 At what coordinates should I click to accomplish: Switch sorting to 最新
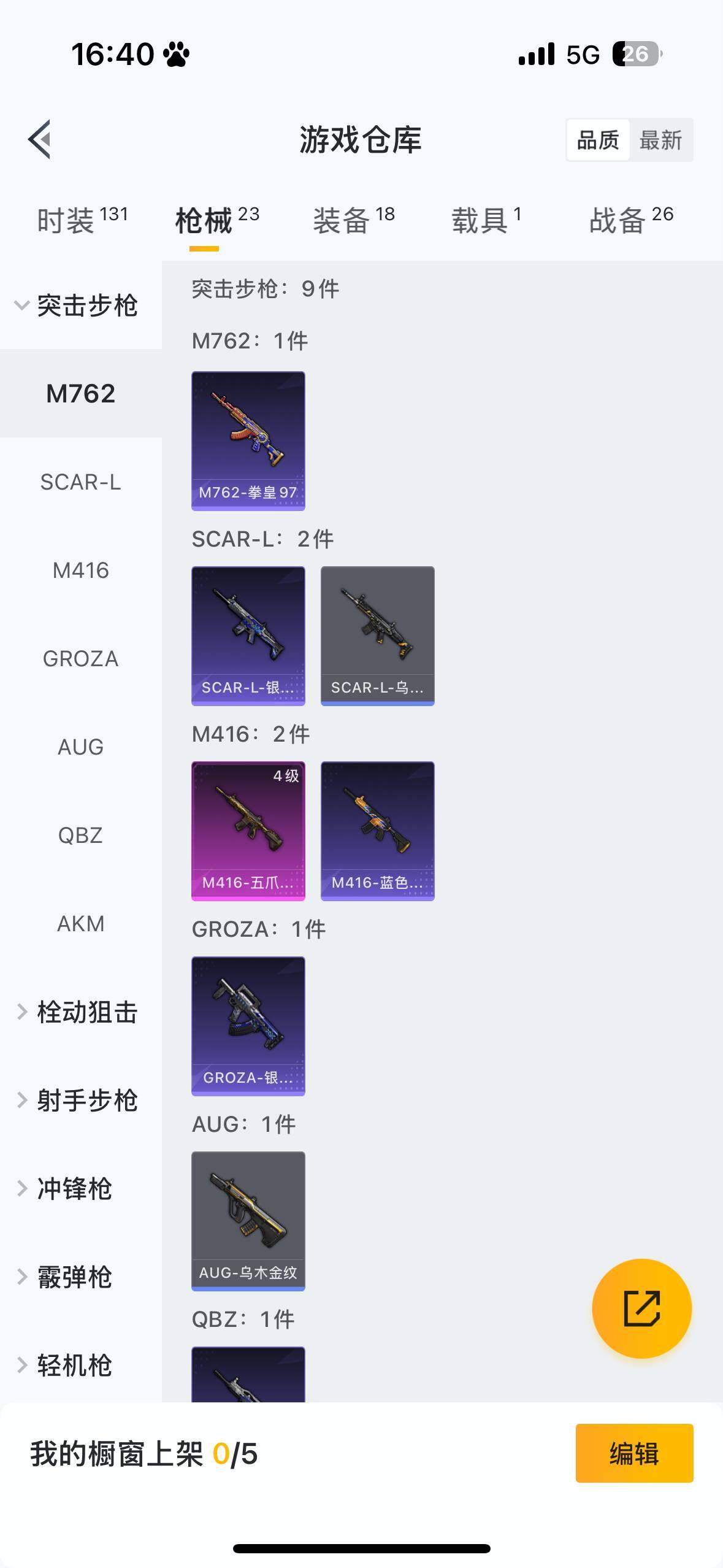click(660, 140)
